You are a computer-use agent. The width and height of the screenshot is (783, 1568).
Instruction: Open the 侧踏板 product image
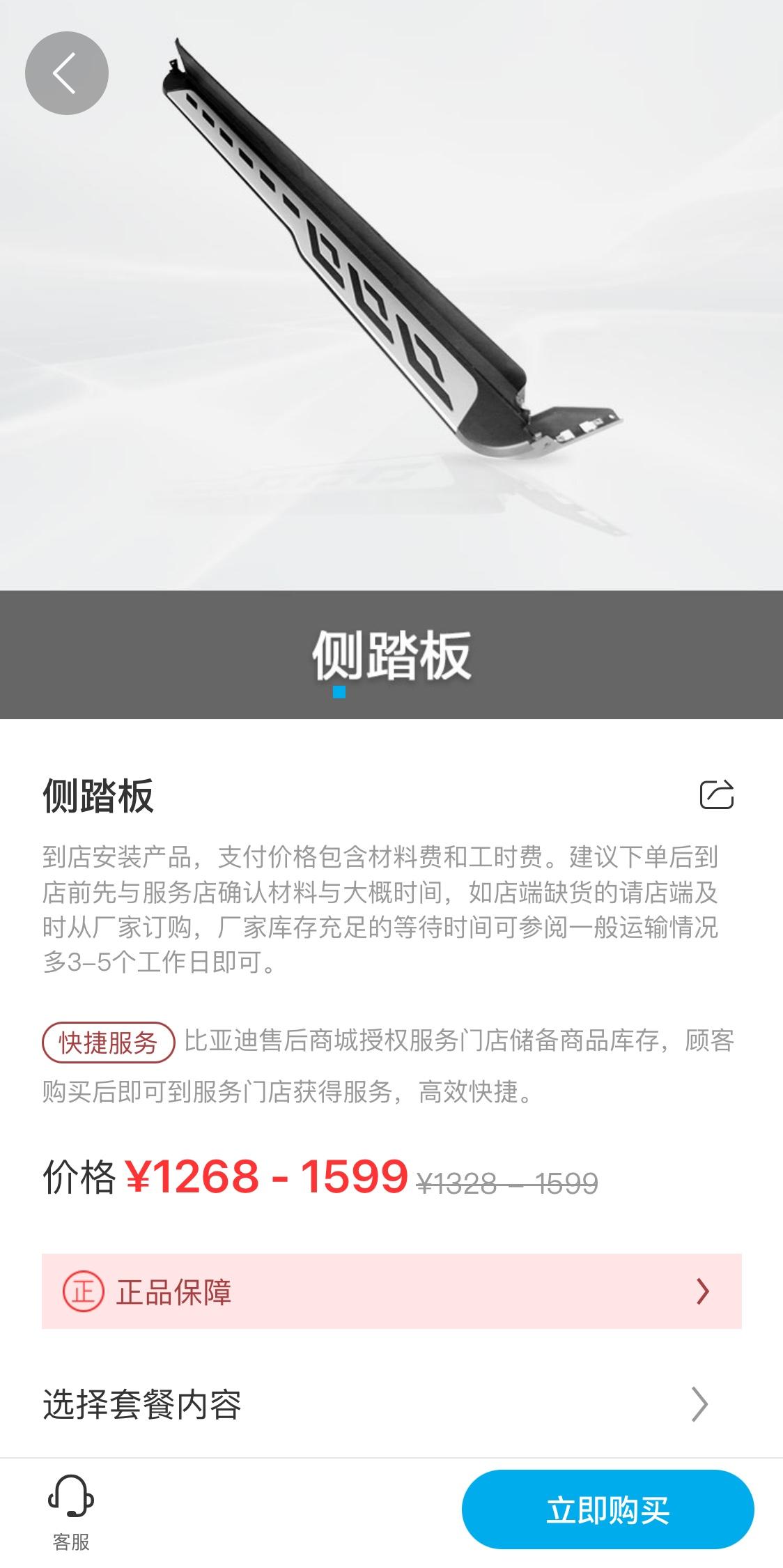coord(391,295)
